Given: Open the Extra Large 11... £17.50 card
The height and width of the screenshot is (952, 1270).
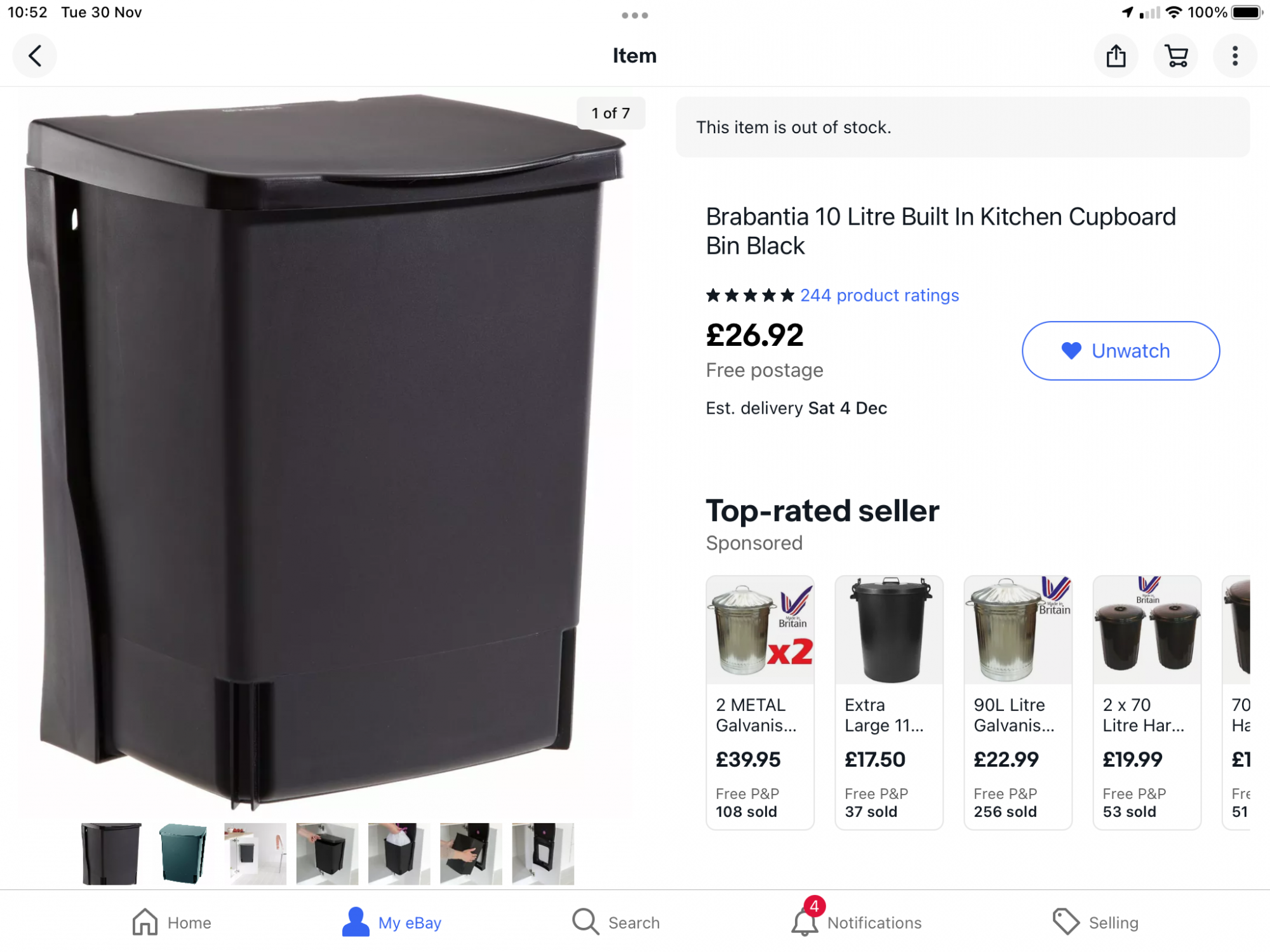Looking at the screenshot, I should point(888,702).
